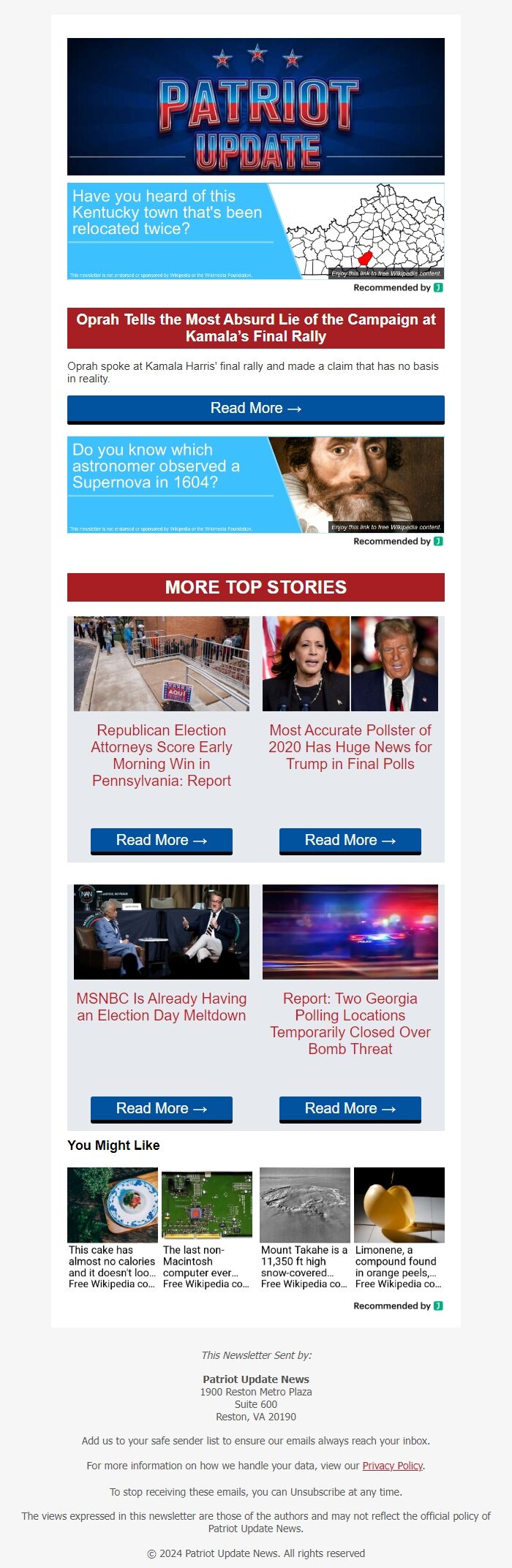Open the last non-Macintosh computer recommendation
The height and width of the screenshot is (1568, 512).
coord(206,1229)
